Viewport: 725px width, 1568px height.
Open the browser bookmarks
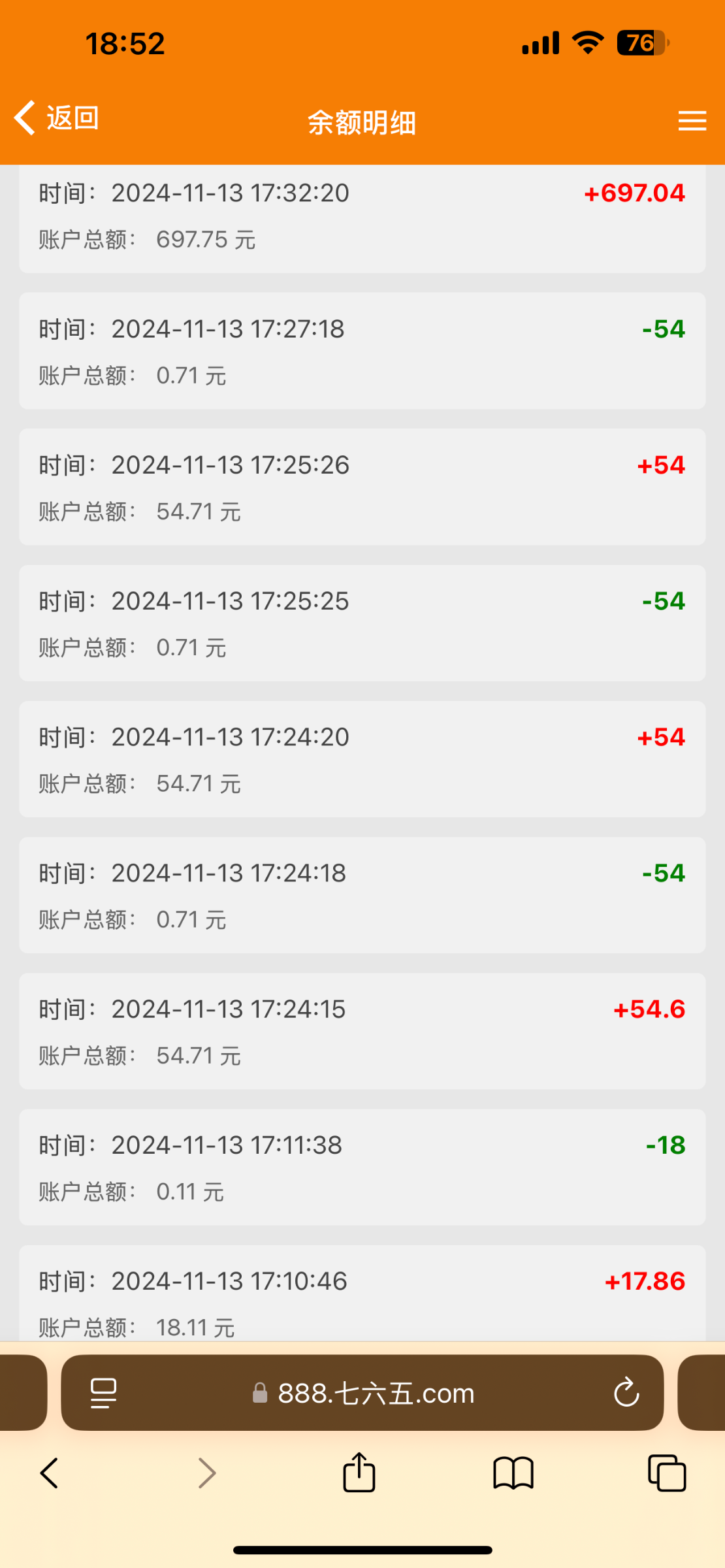(513, 1473)
